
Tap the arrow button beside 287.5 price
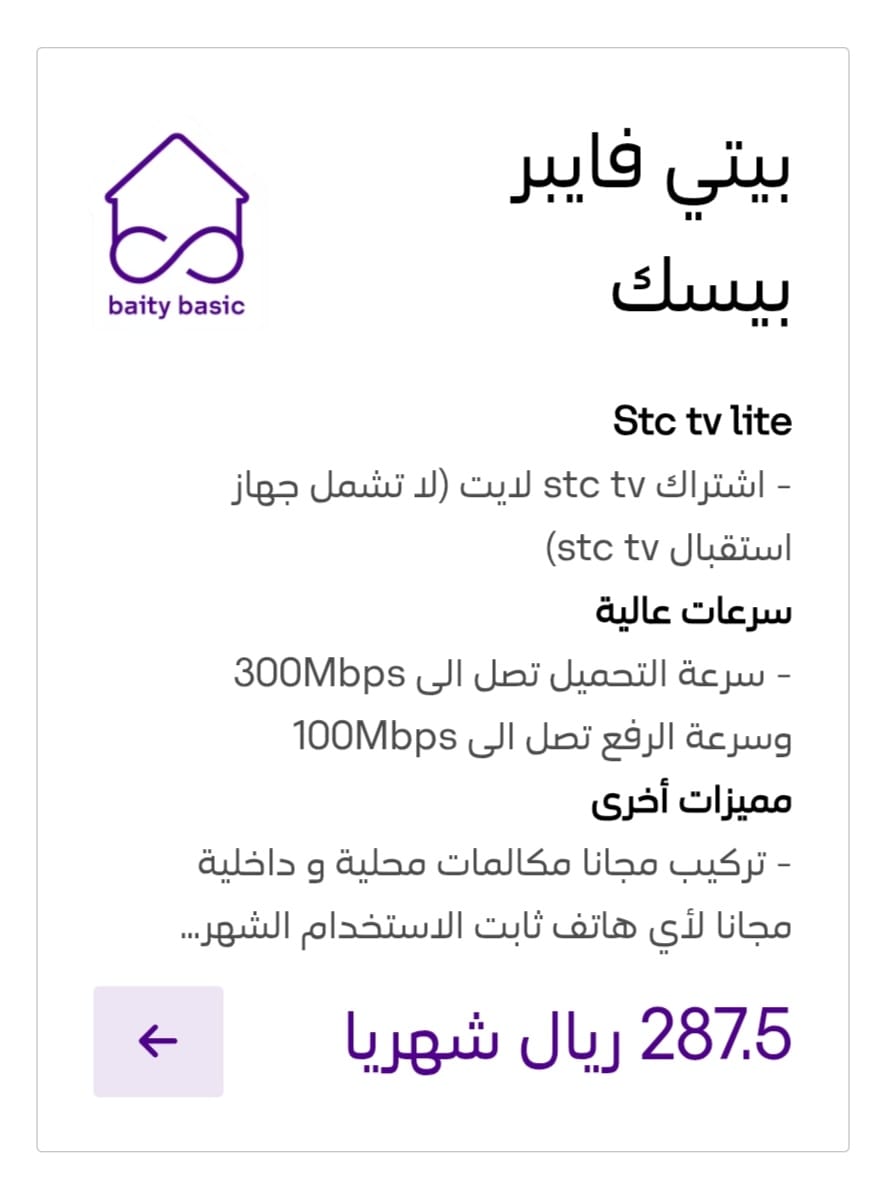pyautogui.click(x=158, y=1041)
